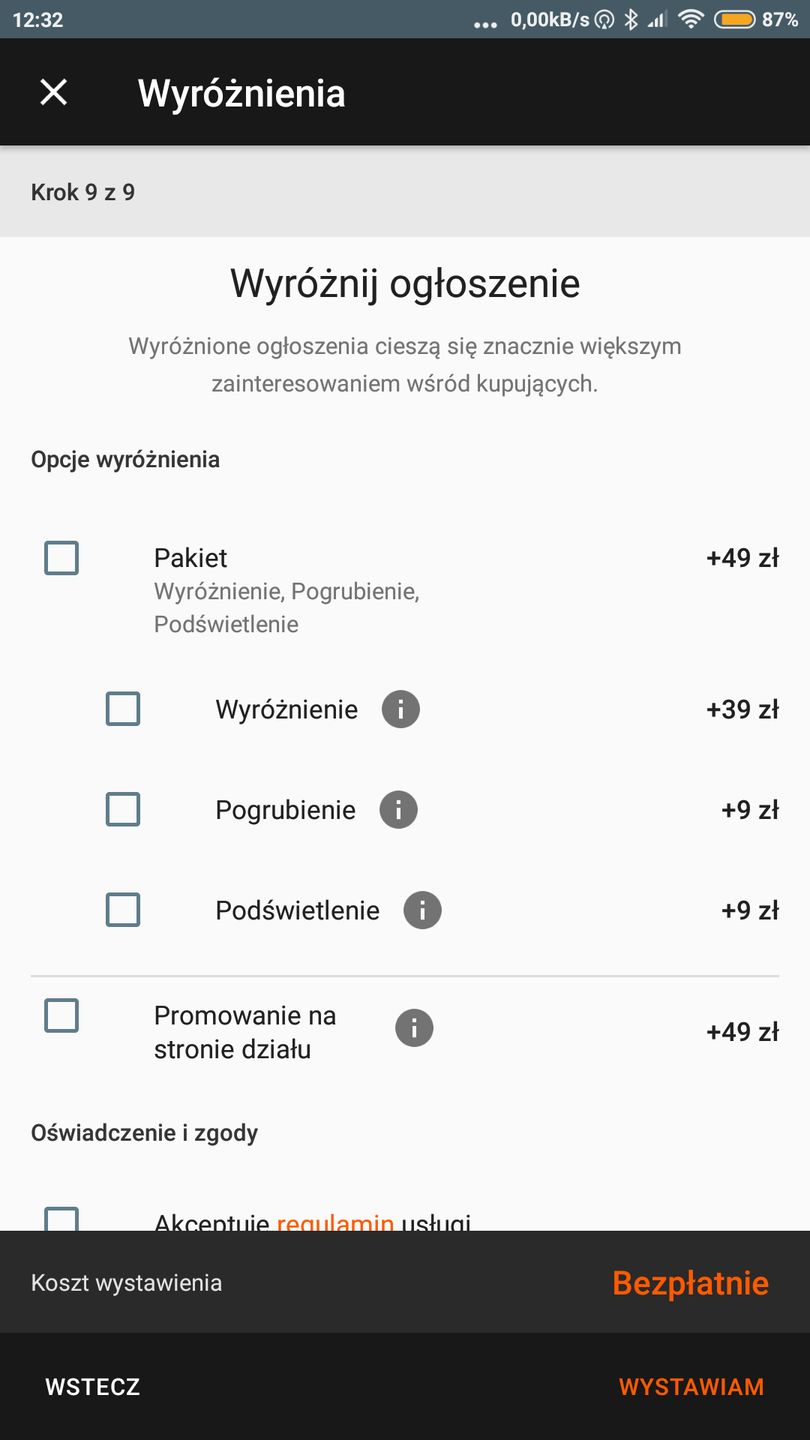The height and width of the screenshot is (1440, 810).
Task: Select the Podświetlenie option
Action: coord(123,910)
